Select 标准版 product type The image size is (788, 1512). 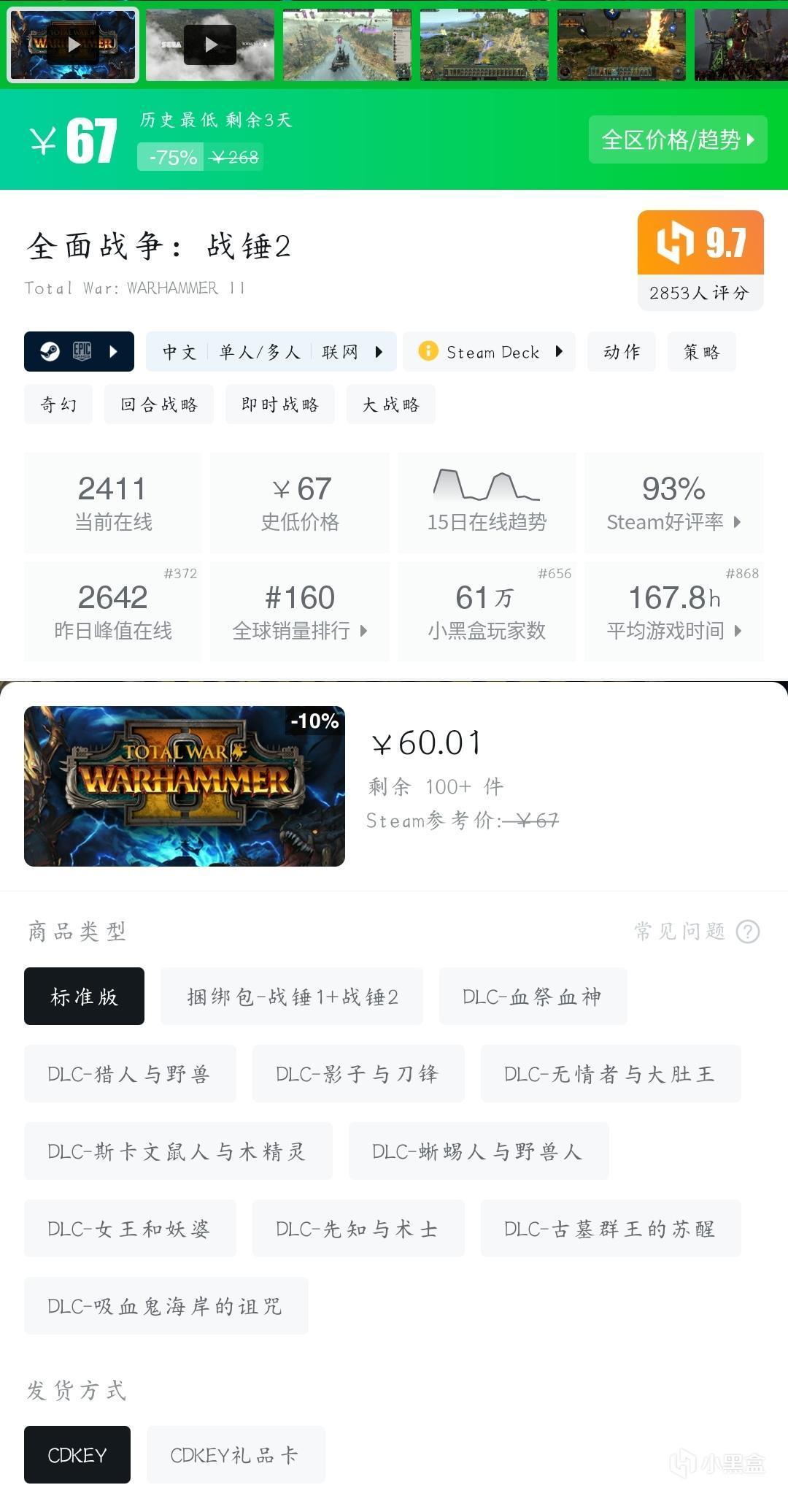tap(84, 997)
